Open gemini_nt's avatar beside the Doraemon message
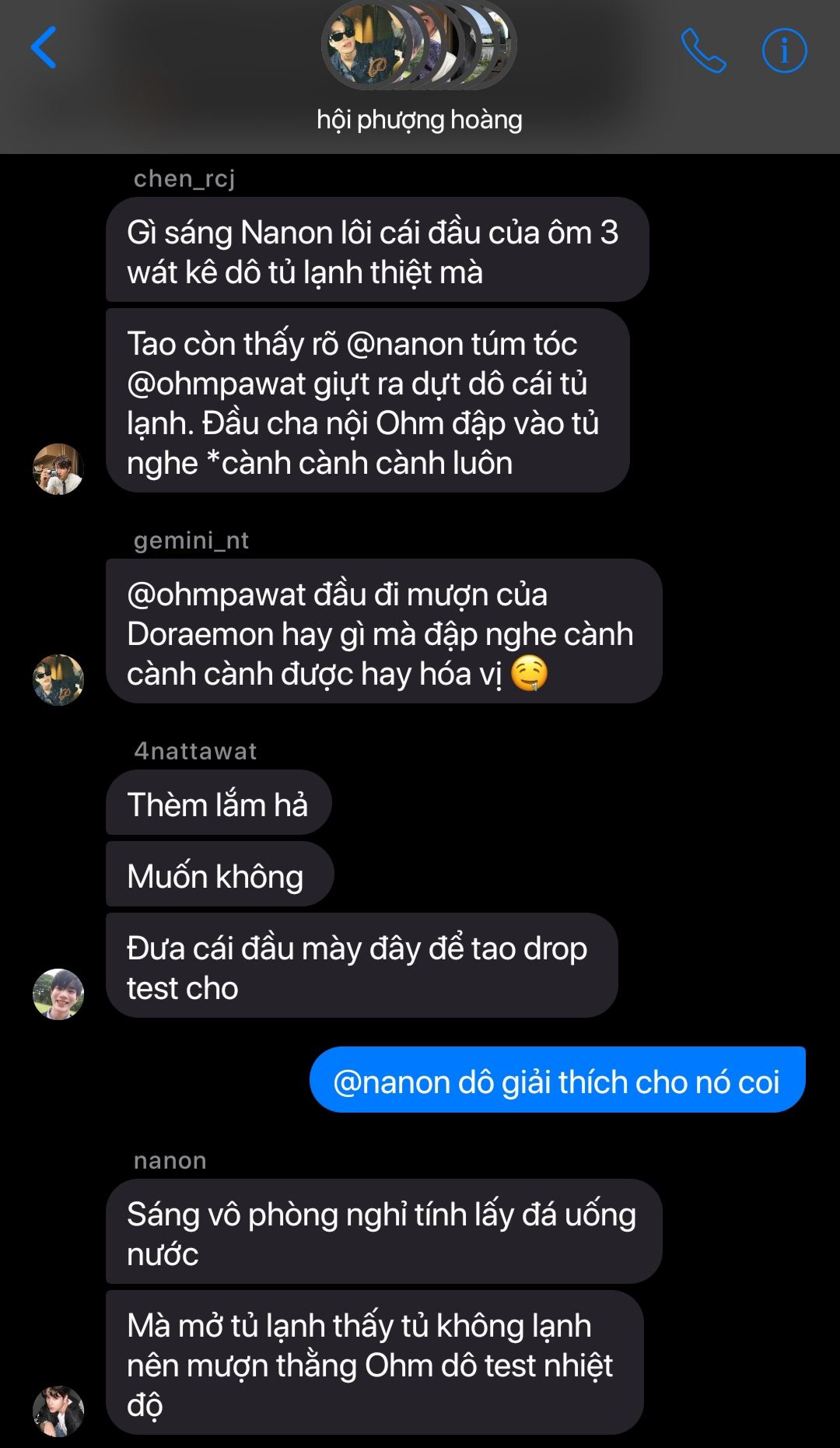840x1448 pixels. tap(58, 680)
